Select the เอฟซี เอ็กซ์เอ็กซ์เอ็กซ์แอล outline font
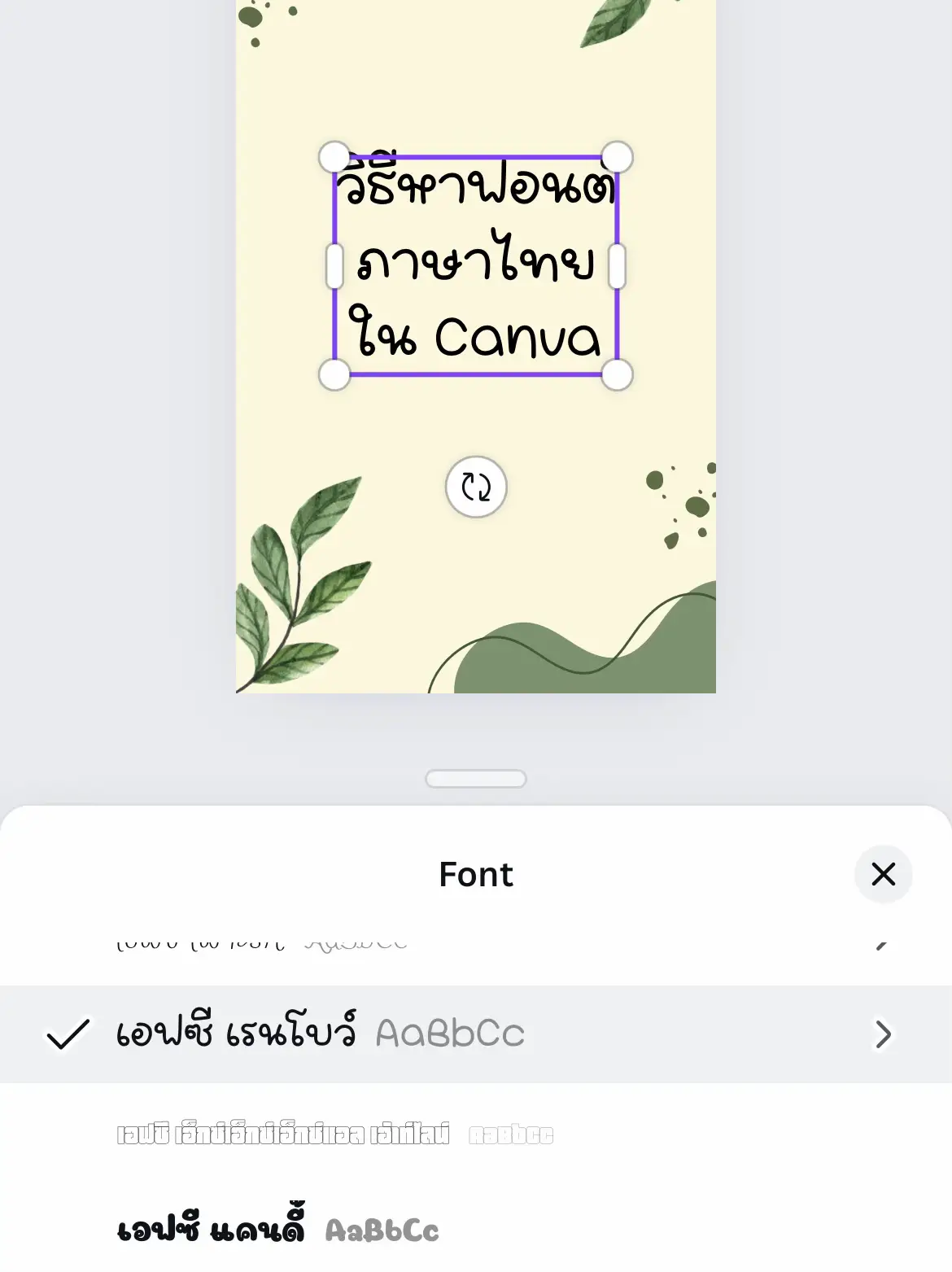Screen dimensions: 952x1272 [285, 1134]
